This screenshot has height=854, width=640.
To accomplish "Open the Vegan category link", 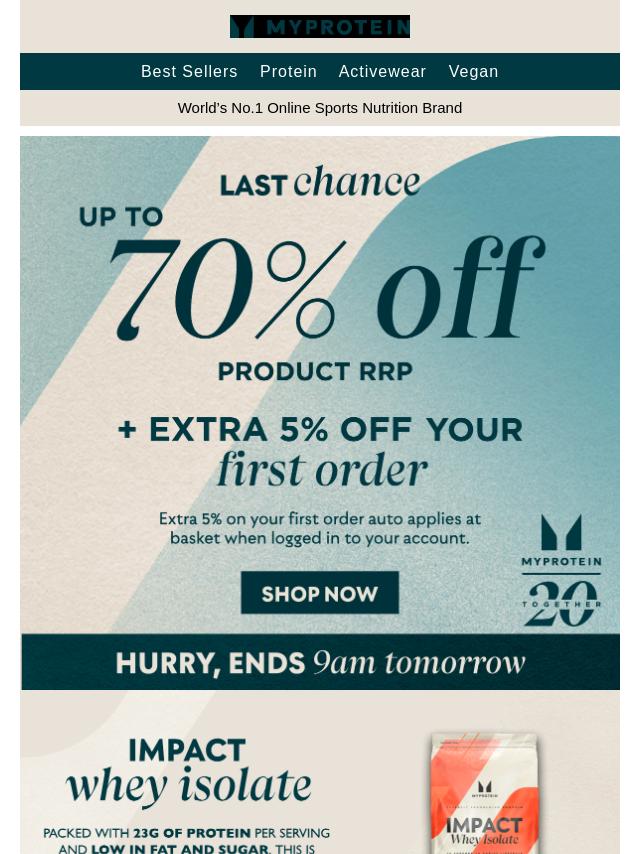I will (473, 72).
